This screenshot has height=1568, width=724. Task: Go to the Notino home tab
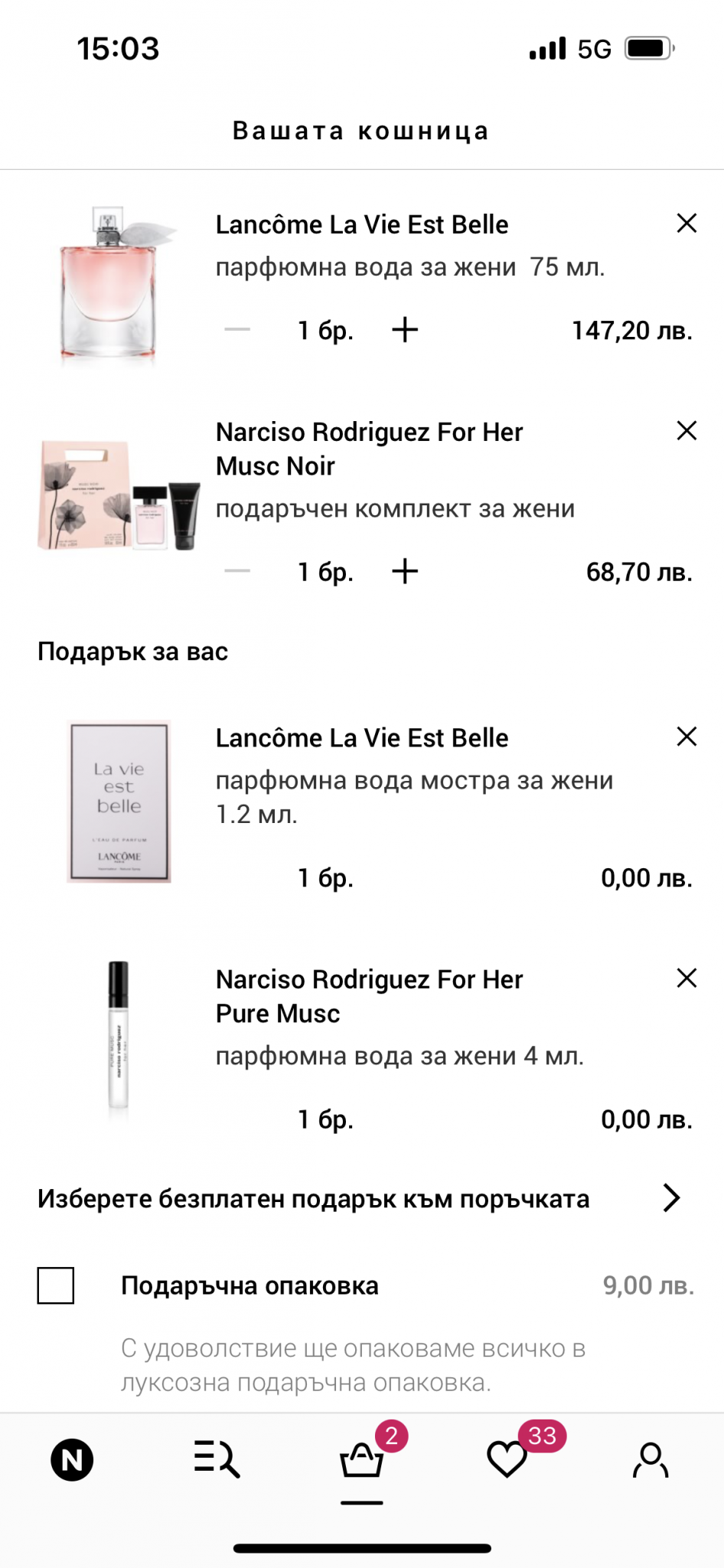point(72,1460)
